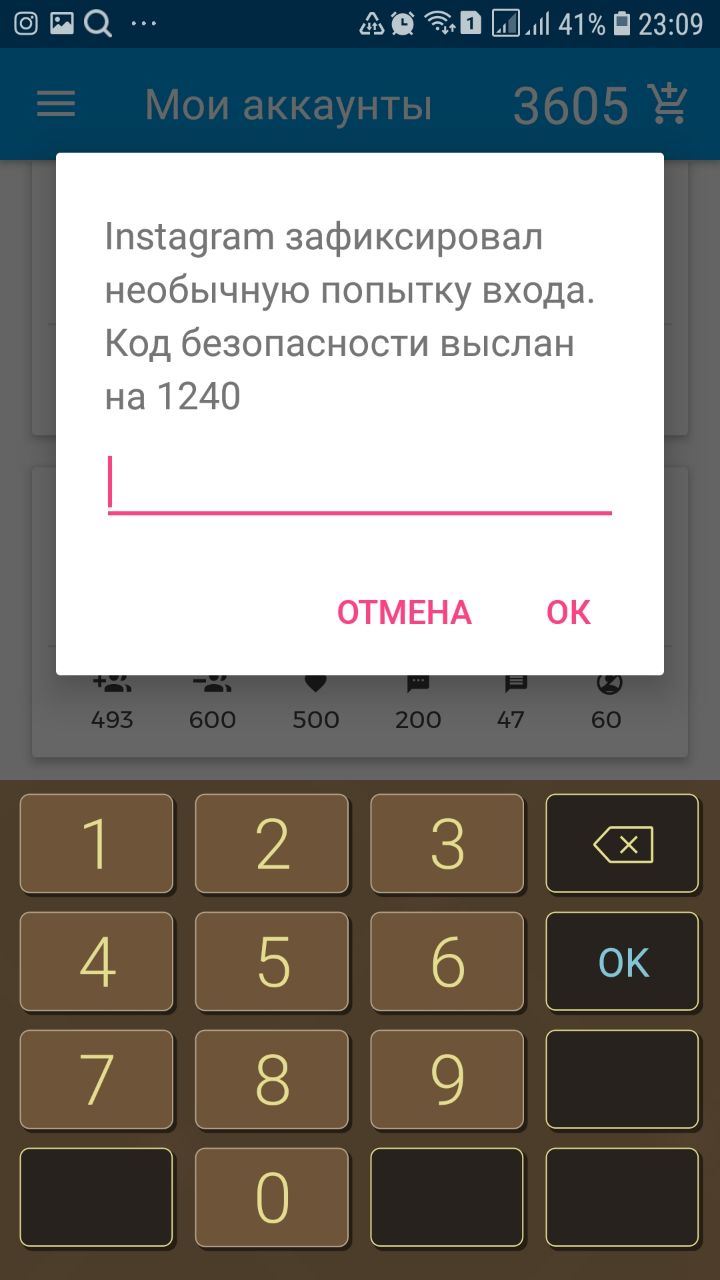720x1280 pixels.
Task: Delete last digit with keyboard backspace
Action: (622, 844)
